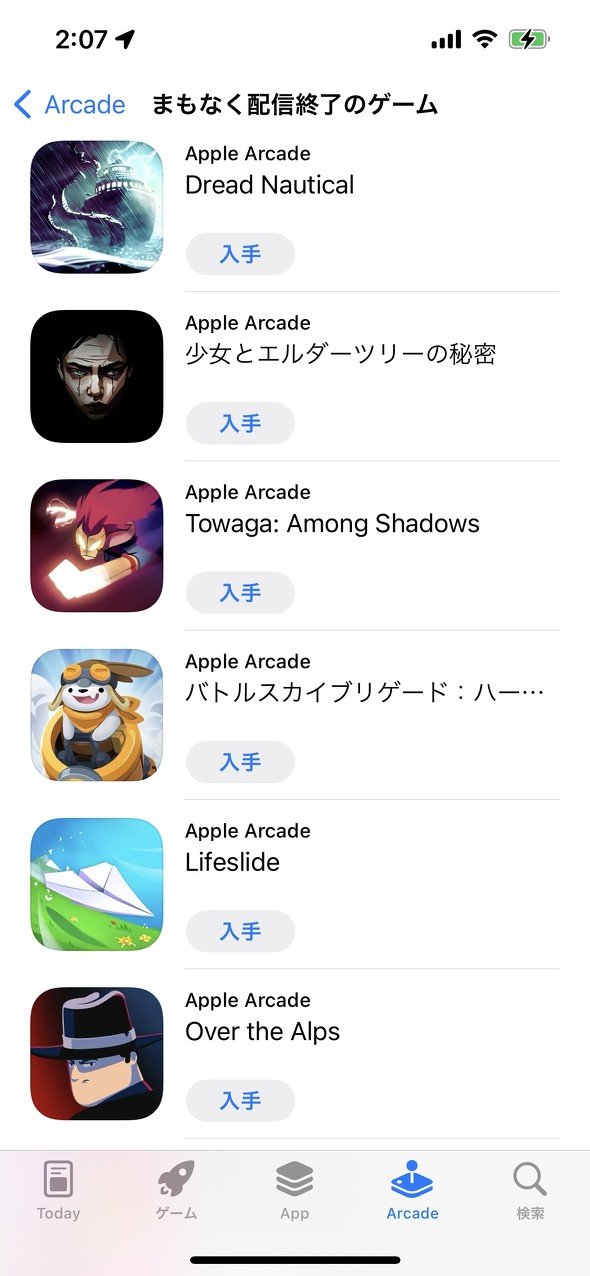Download Over the Alps via 入手
This screenshot has height=1276, width=590.
pyautogui.click(x=240, y=1100)
